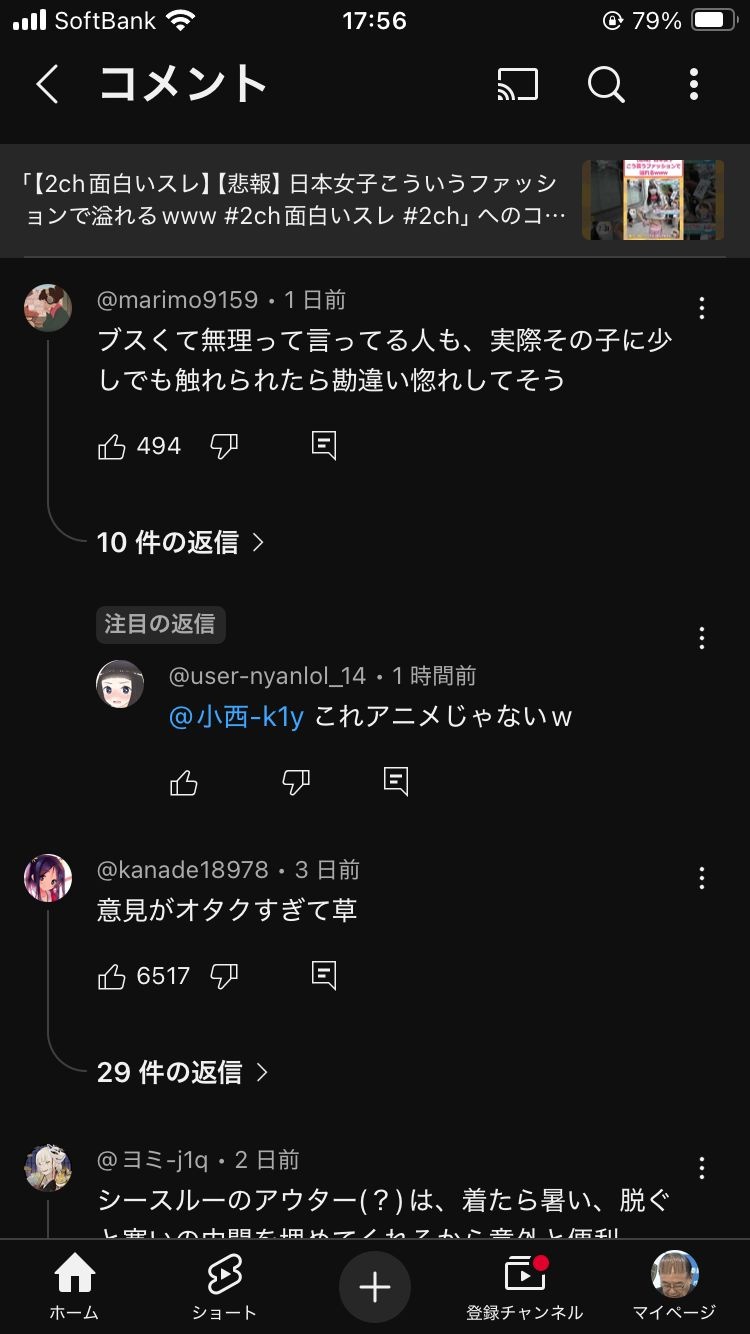Image resolution: width=750 pixels, height=1334 pixels.
Task: Tap the cast to TV icon
Action: [517, 85]
